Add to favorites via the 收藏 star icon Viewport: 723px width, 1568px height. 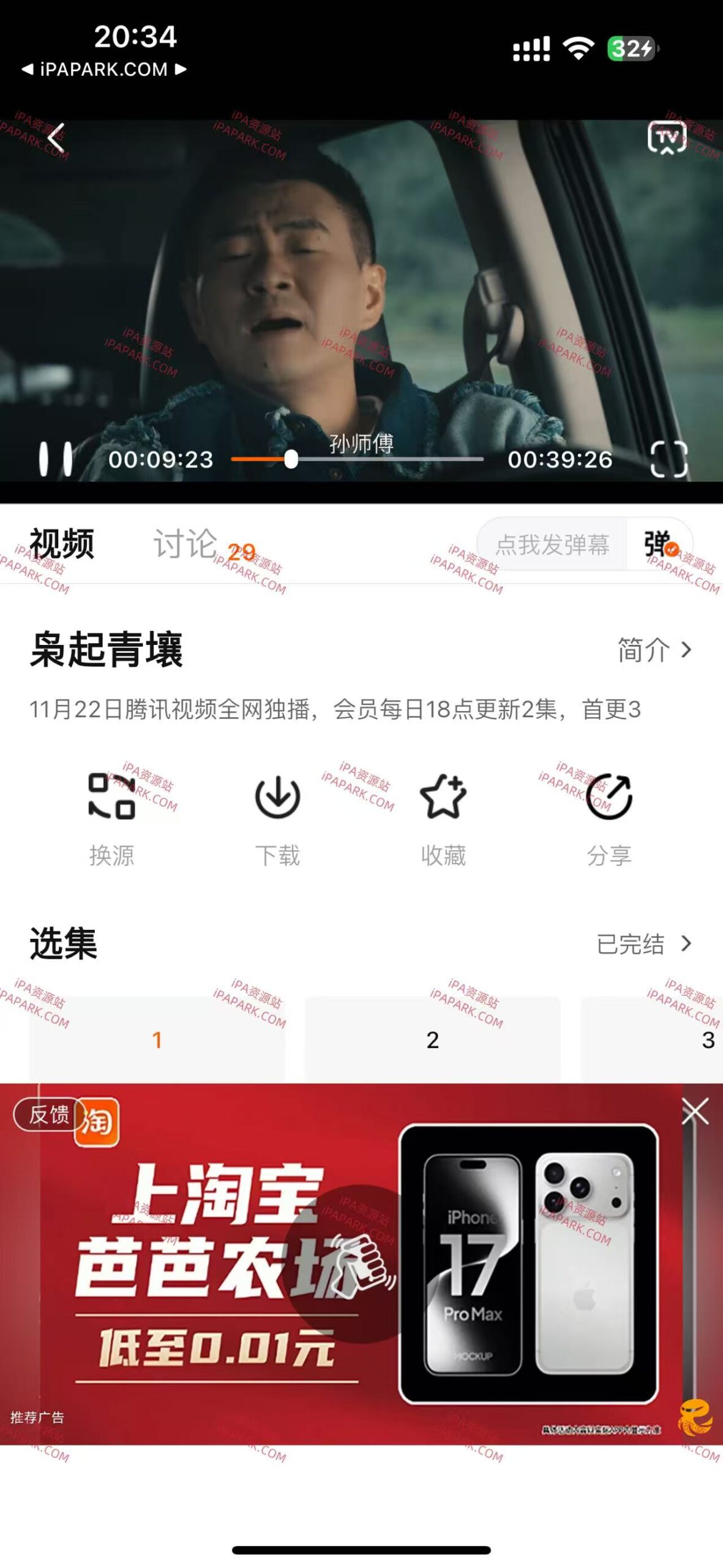(444, 796)
